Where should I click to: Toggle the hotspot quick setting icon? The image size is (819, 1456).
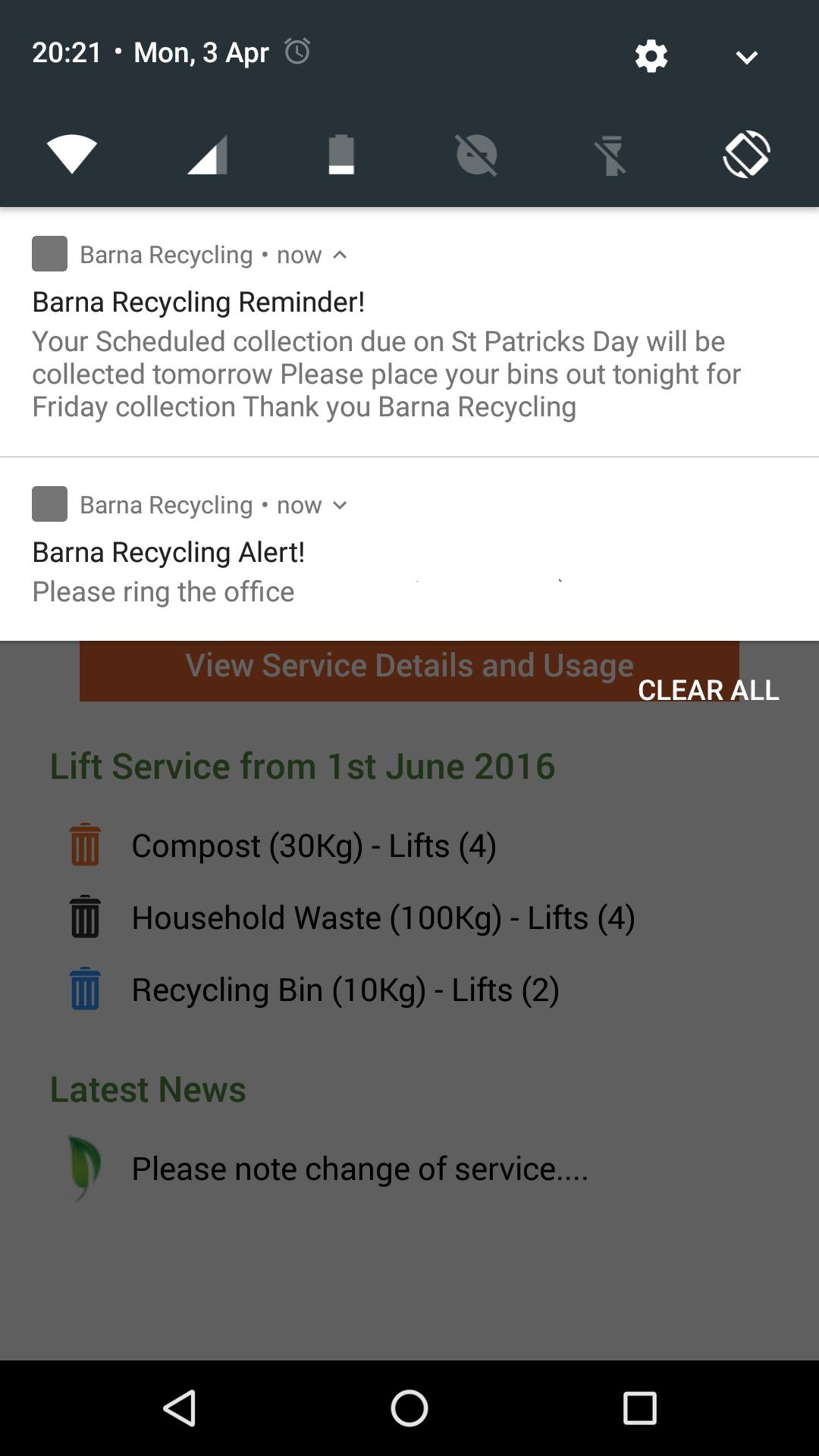475,154
